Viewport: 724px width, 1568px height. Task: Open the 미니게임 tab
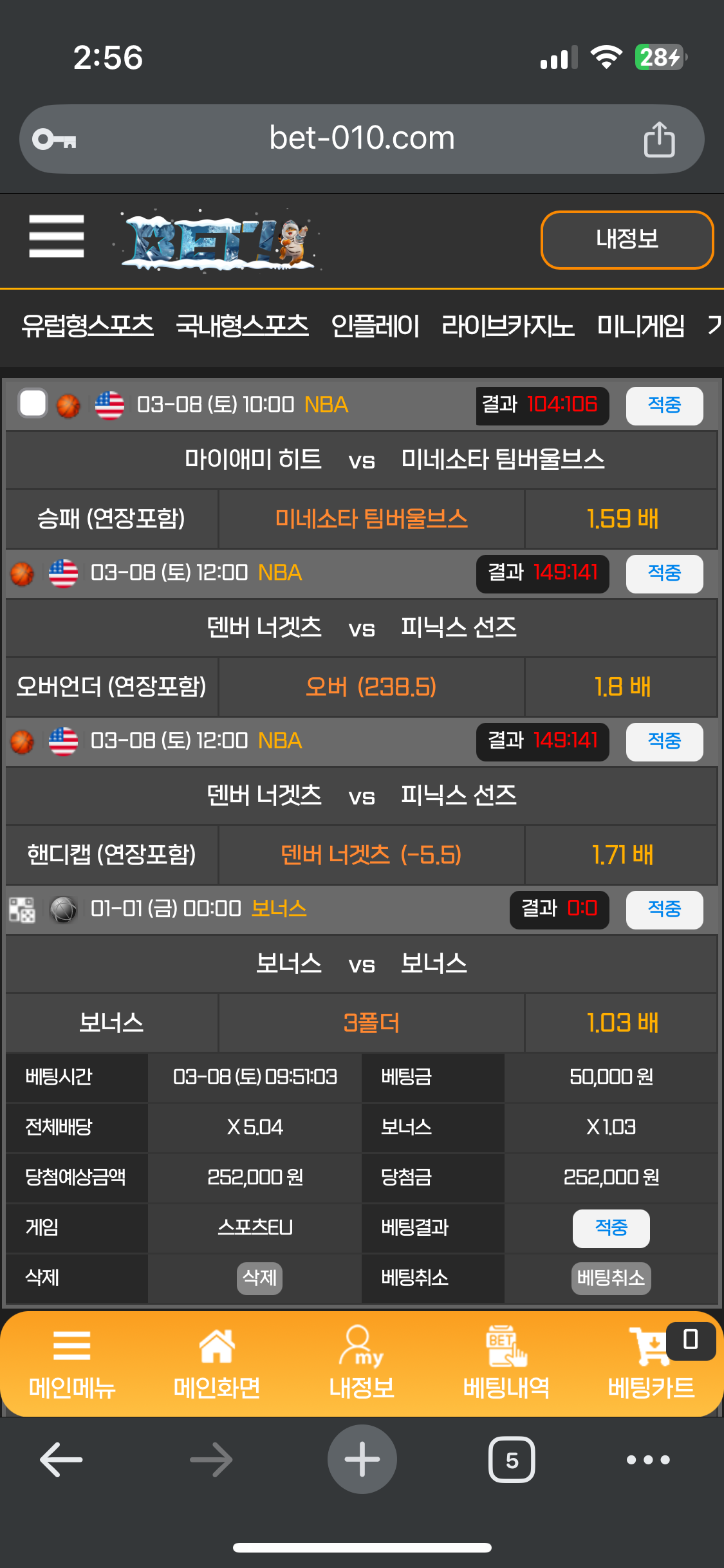tap(640, 326)
